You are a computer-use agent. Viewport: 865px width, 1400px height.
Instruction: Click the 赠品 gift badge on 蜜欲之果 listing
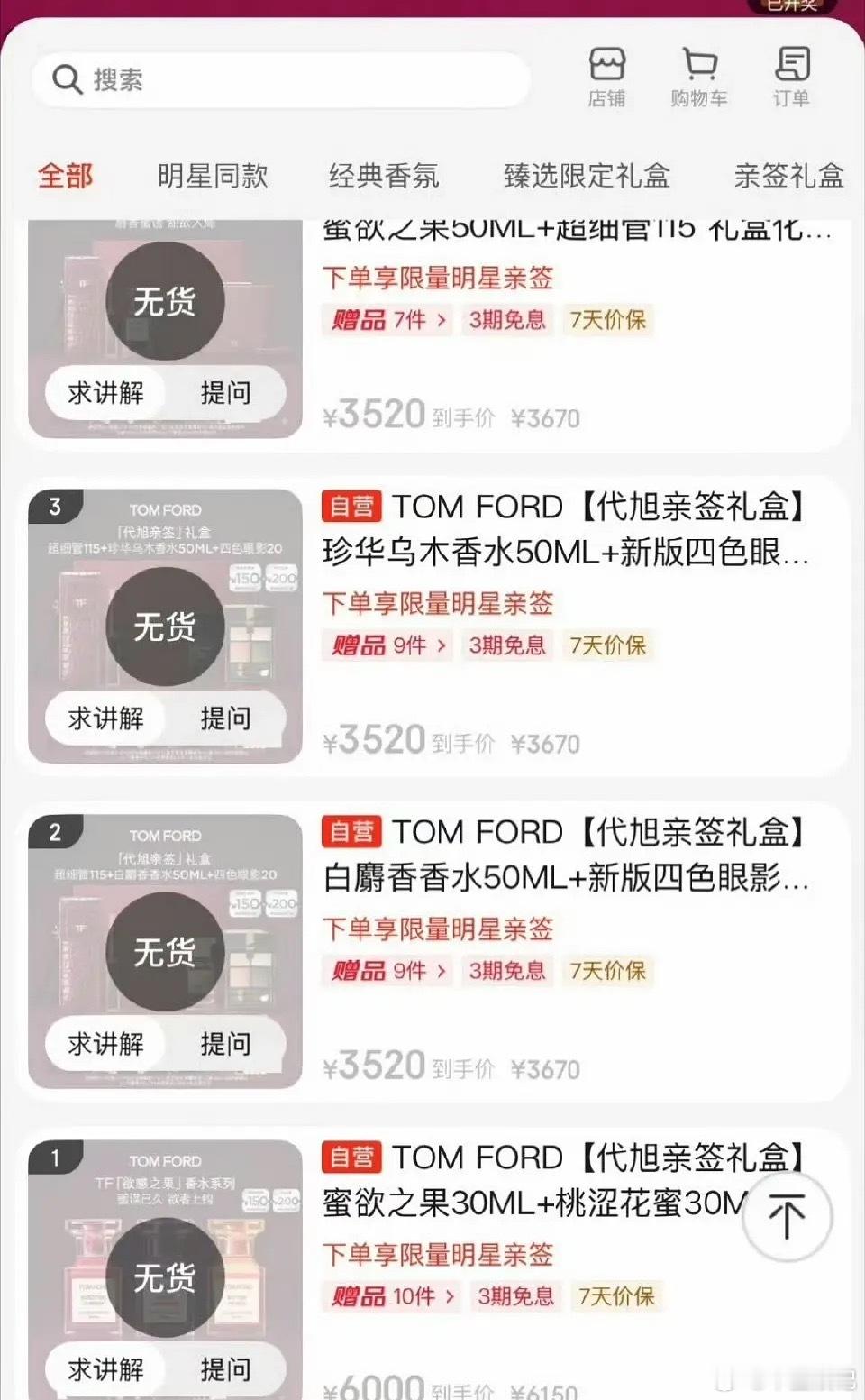pyautogui.click(x=392, y=1296)
